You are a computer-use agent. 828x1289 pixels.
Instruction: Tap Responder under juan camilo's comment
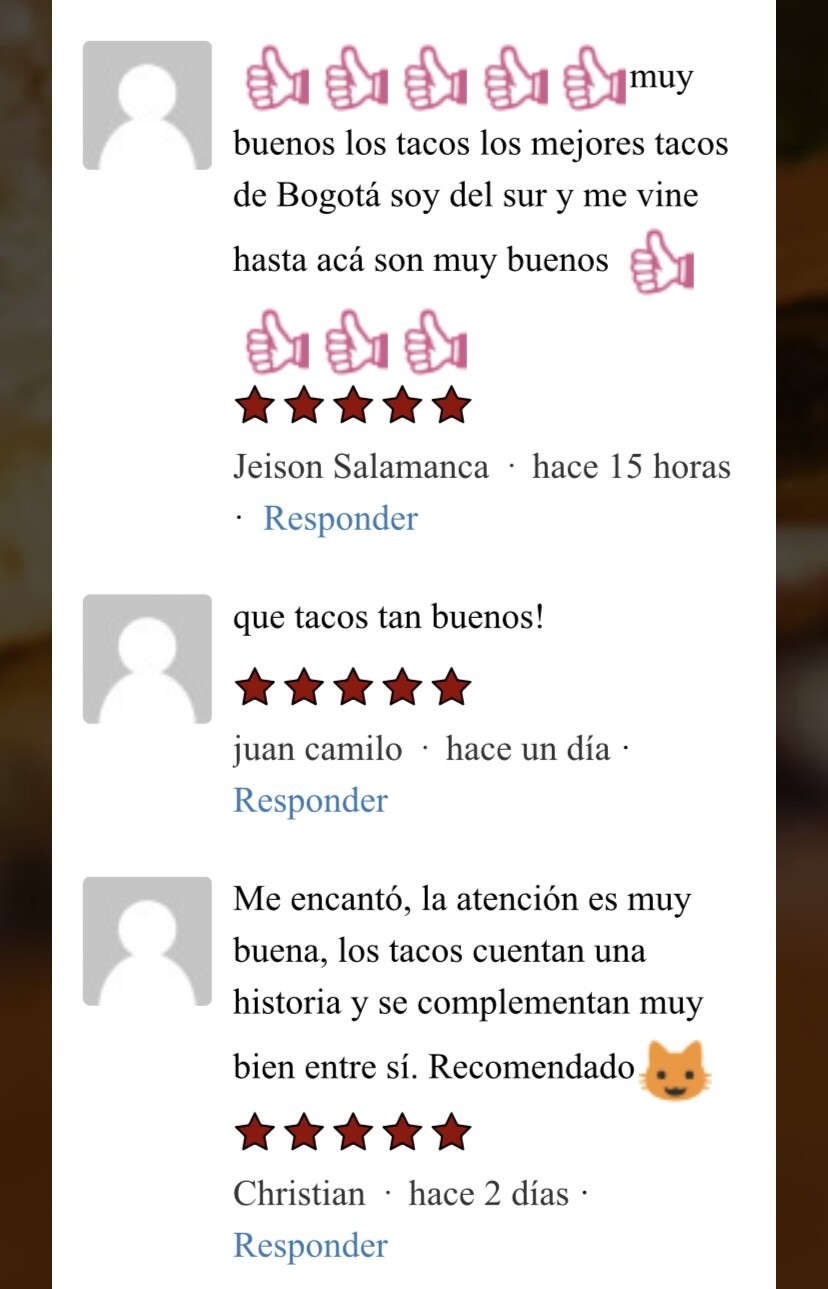(310, 801)
